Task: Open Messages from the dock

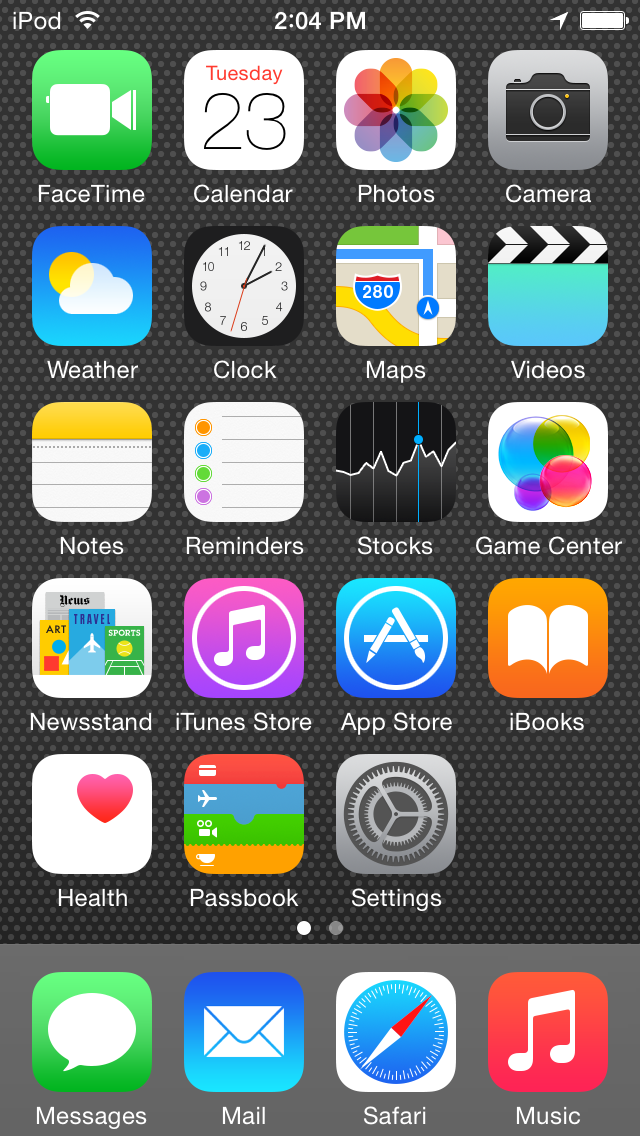Action: [92, 1032]
